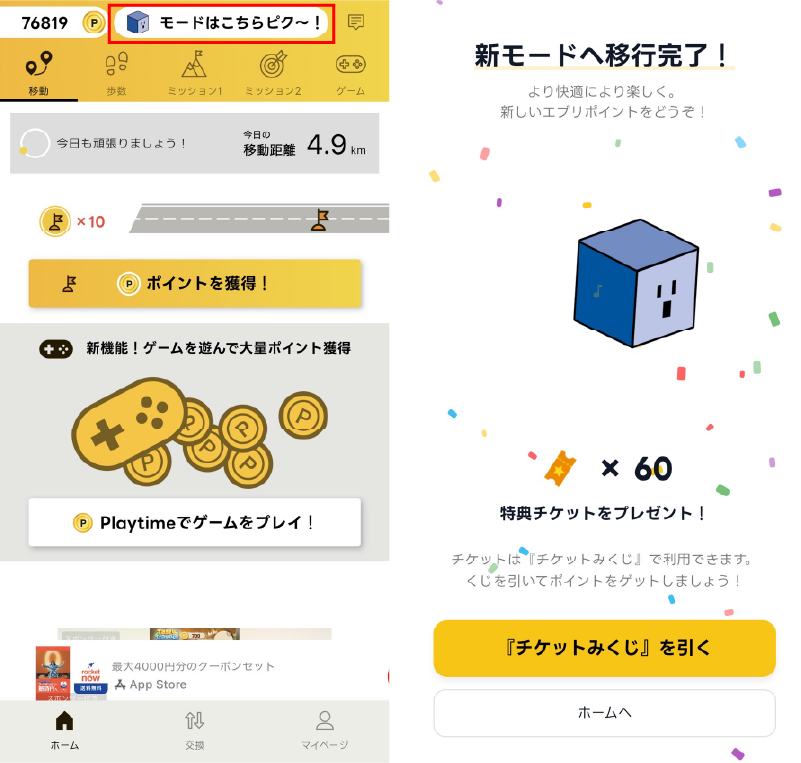
Task: Select the 移動 tab
Action: [x=38, y=73]
